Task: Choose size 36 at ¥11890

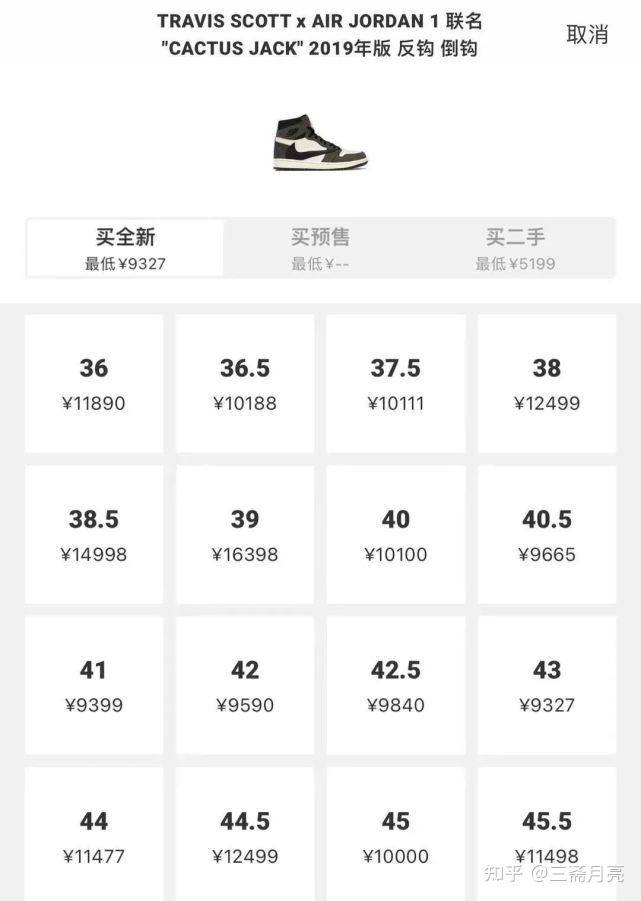Action: point(94,383)
